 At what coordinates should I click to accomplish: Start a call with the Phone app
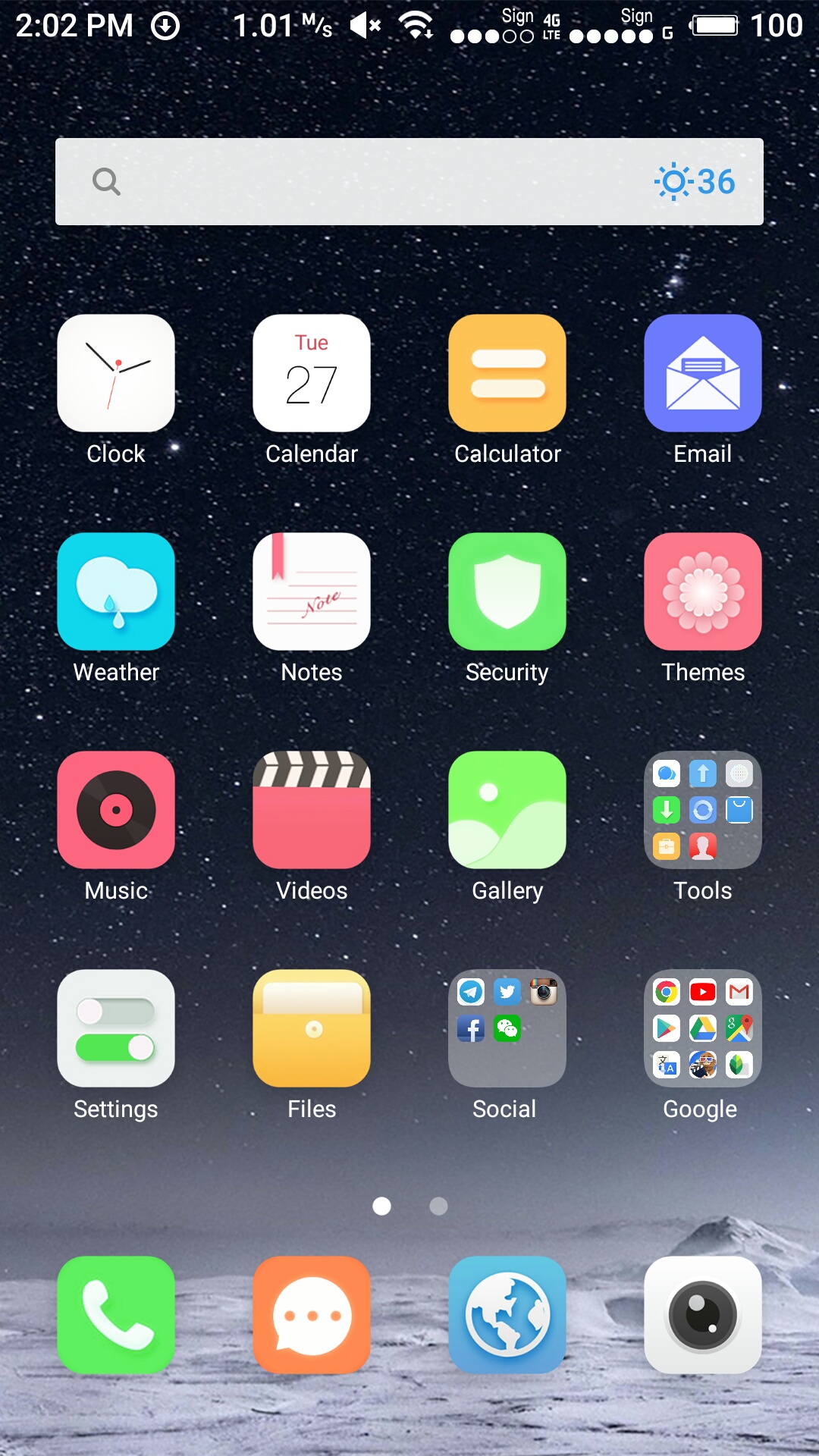click(x=115, y=1316)
